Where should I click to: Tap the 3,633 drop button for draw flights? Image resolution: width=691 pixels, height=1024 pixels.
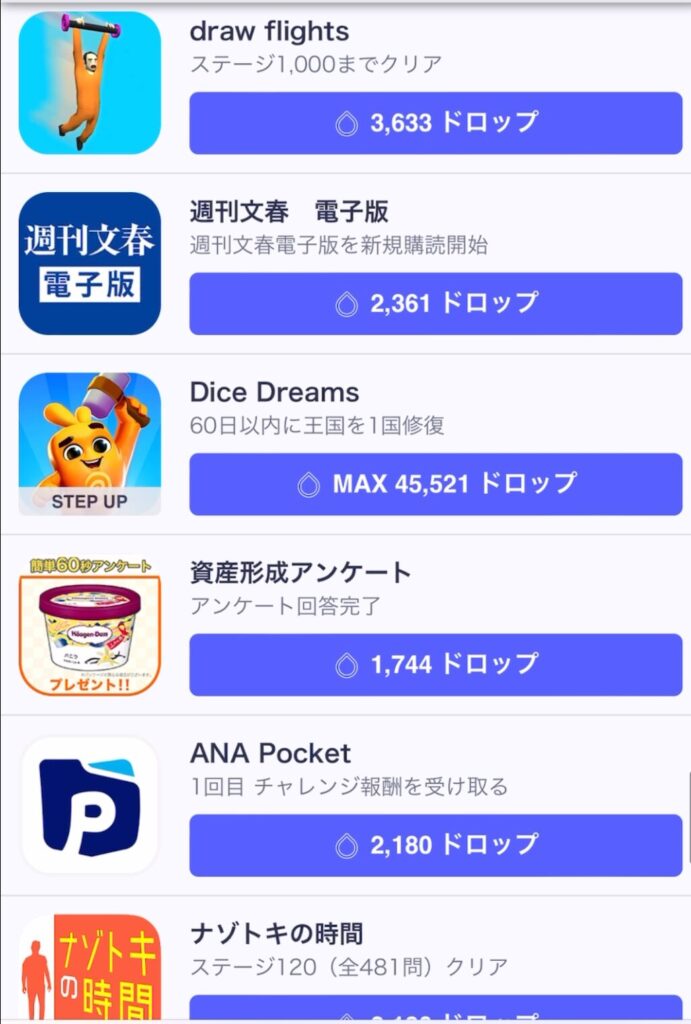click(435, 123)
